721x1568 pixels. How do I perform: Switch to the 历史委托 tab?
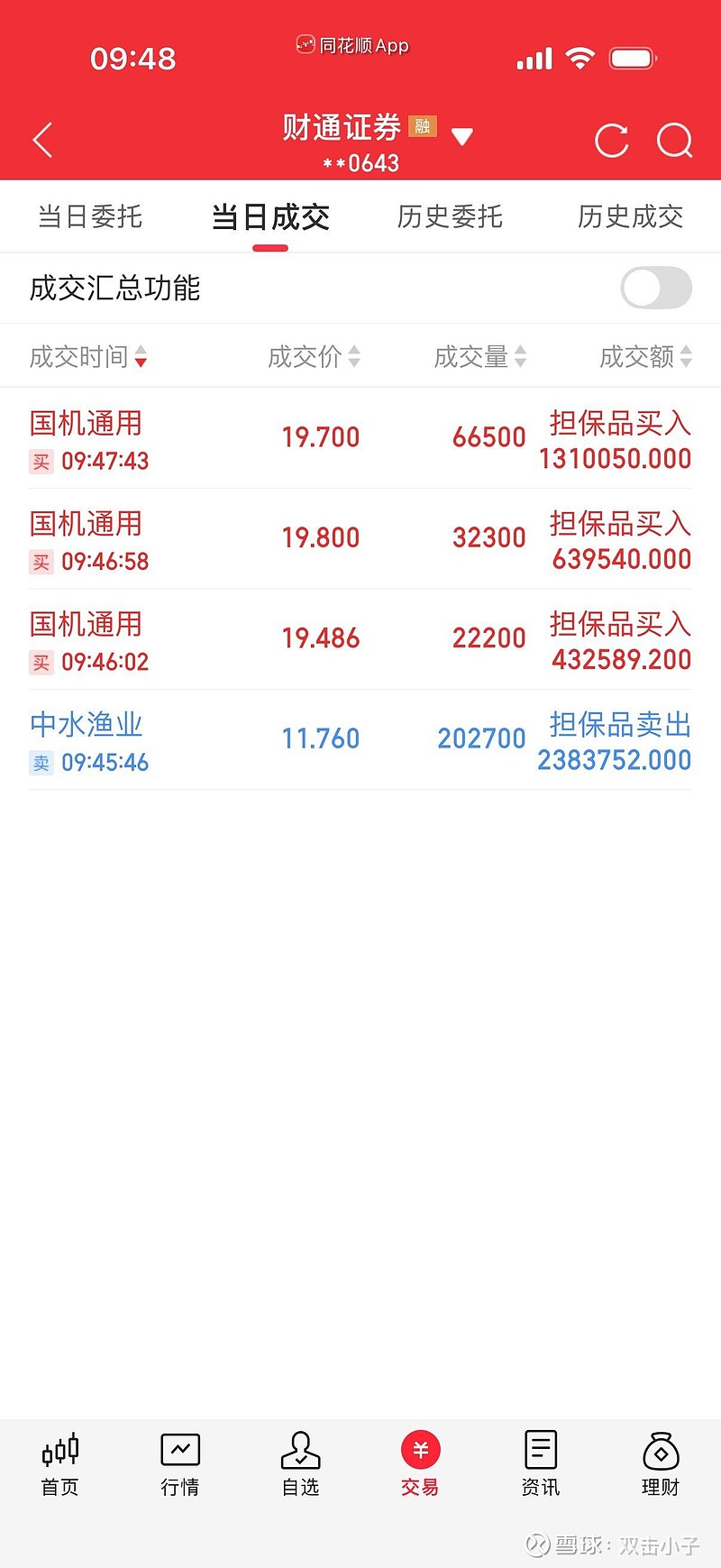tap(450, 217)
